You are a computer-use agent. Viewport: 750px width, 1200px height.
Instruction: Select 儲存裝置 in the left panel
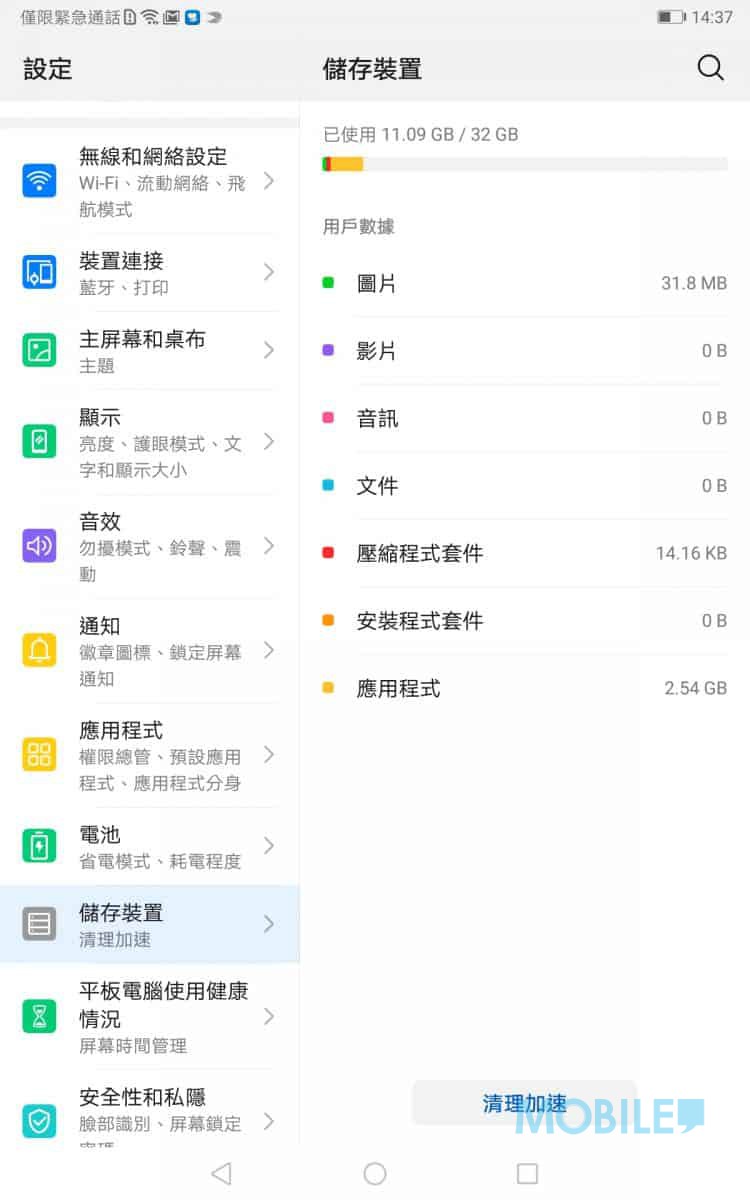[150, 924]
